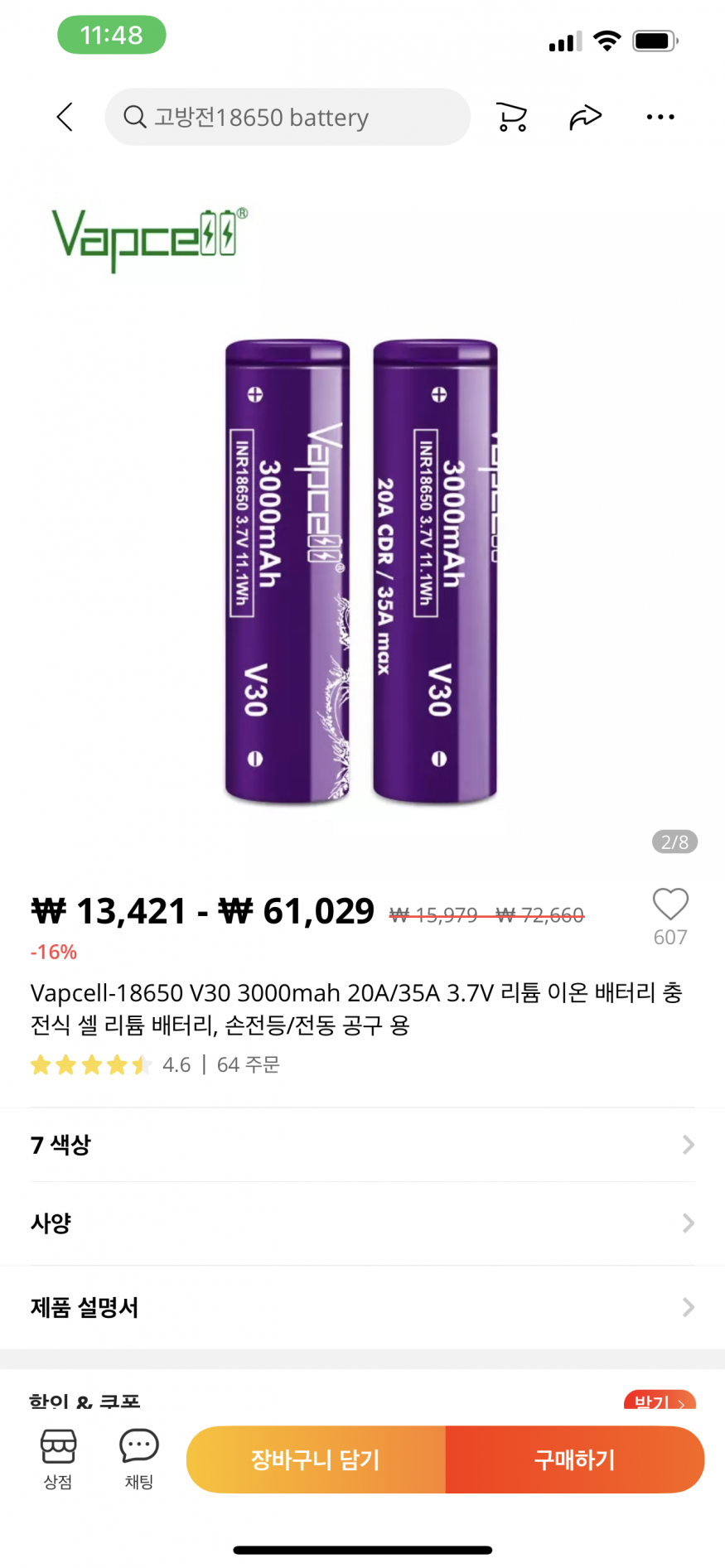Screen dimensions: 725x1568
Task: Open the shopping cart icon
Action: tap(511, 117)
